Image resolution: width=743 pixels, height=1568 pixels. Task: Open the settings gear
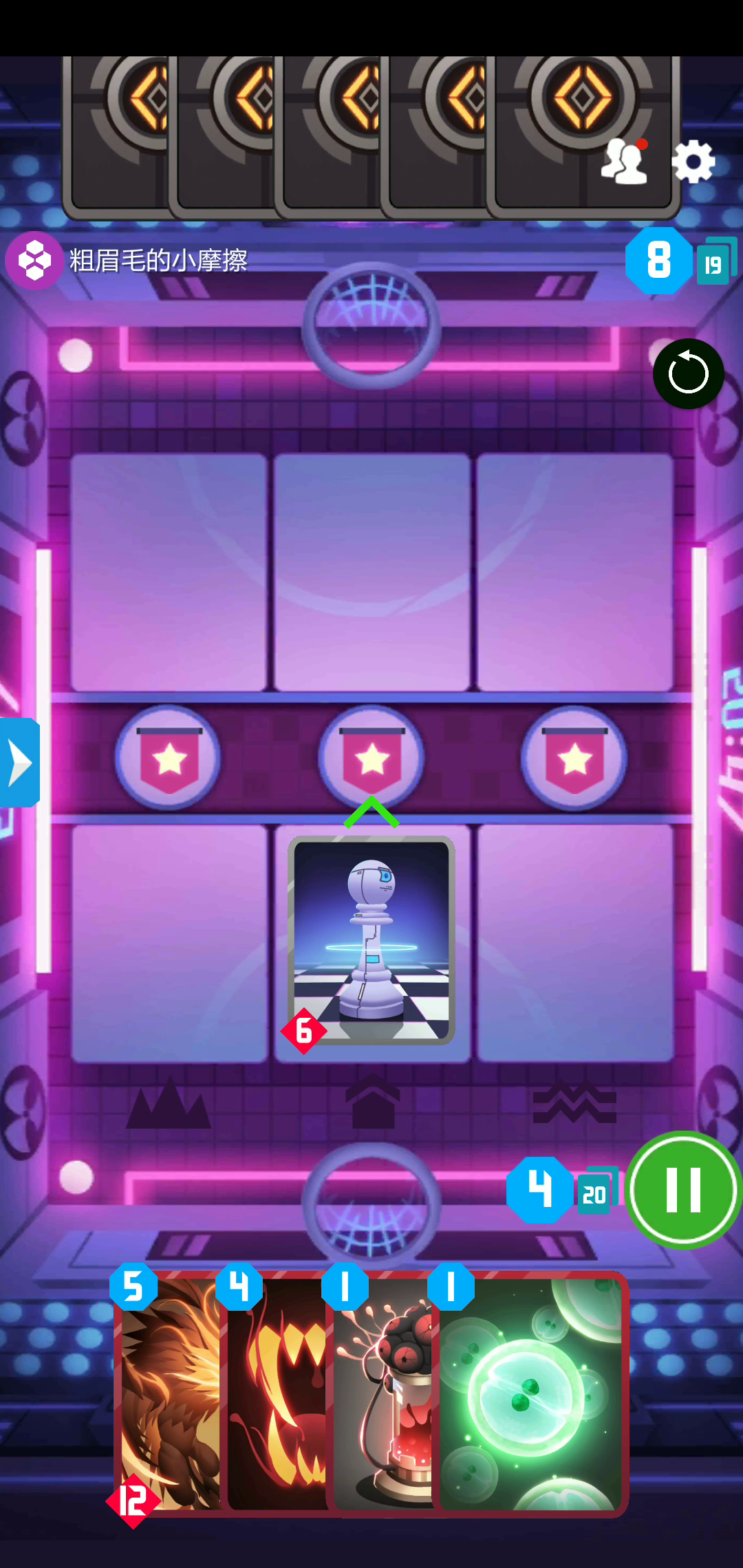click(693, 162)
